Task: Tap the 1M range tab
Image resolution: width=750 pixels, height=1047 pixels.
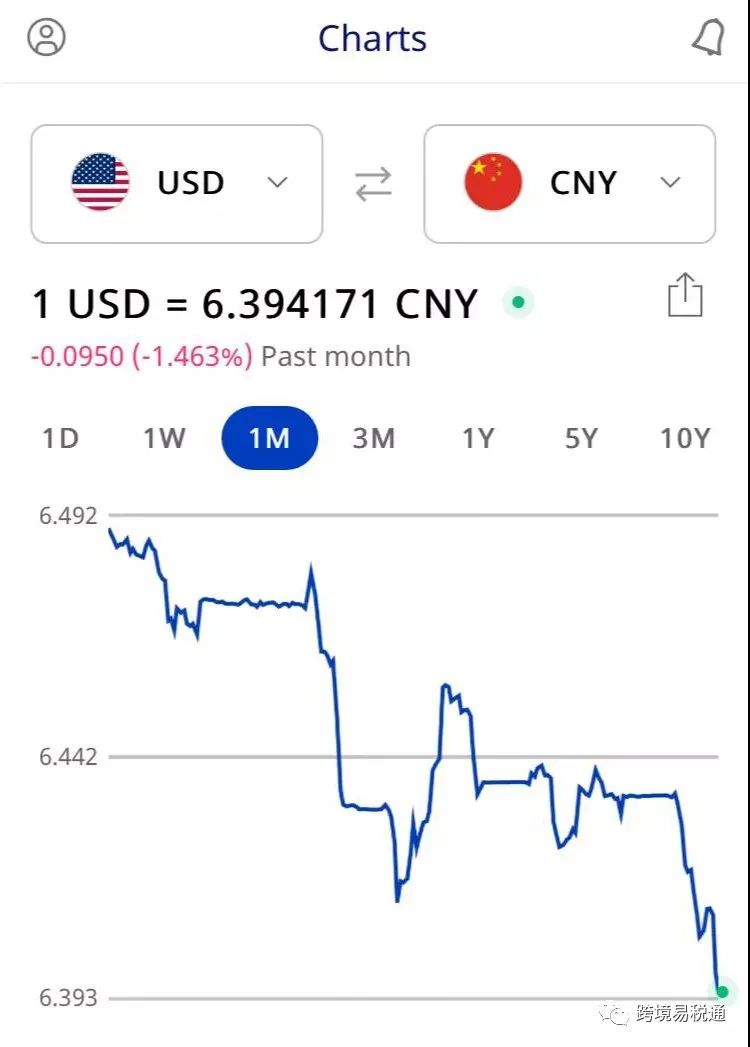Action: [x=269, y=438]
